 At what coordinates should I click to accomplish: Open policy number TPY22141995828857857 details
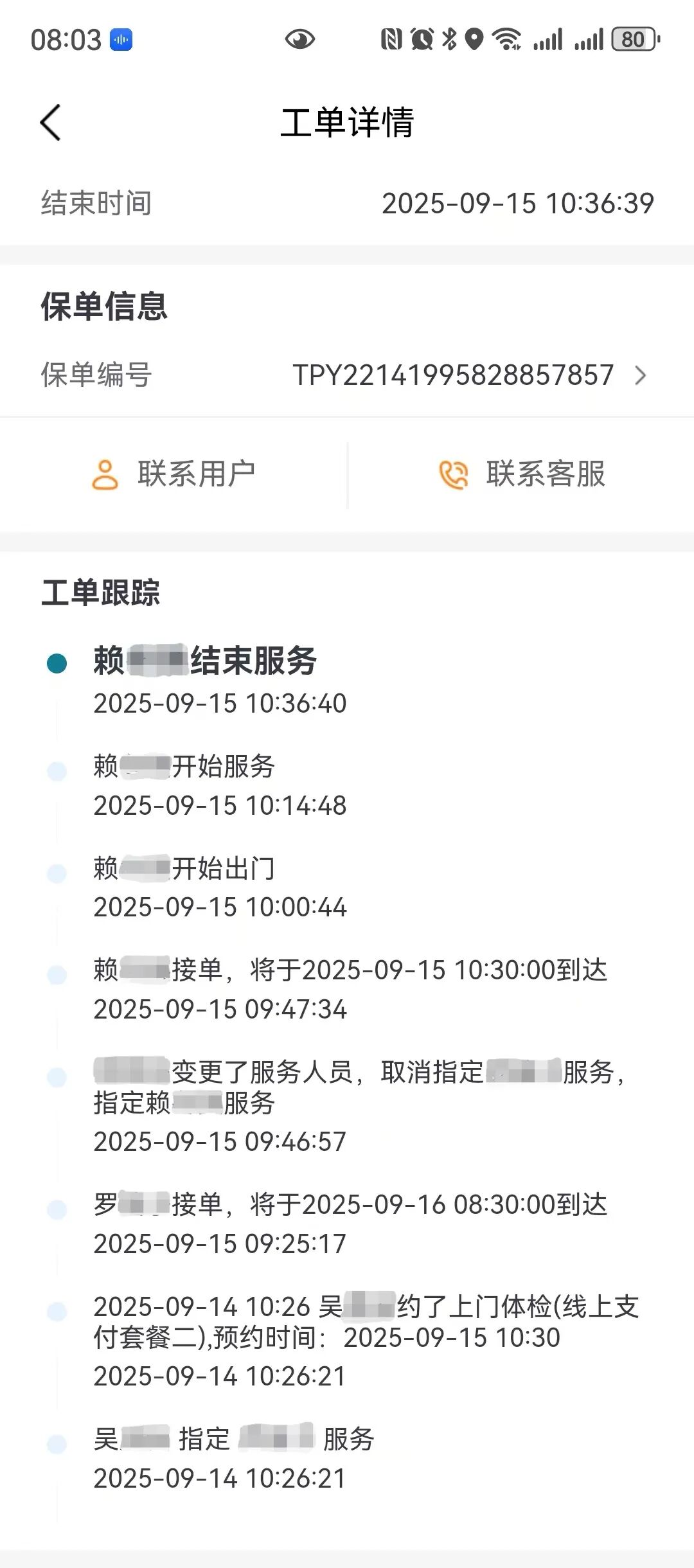click(x=469, y=375)
